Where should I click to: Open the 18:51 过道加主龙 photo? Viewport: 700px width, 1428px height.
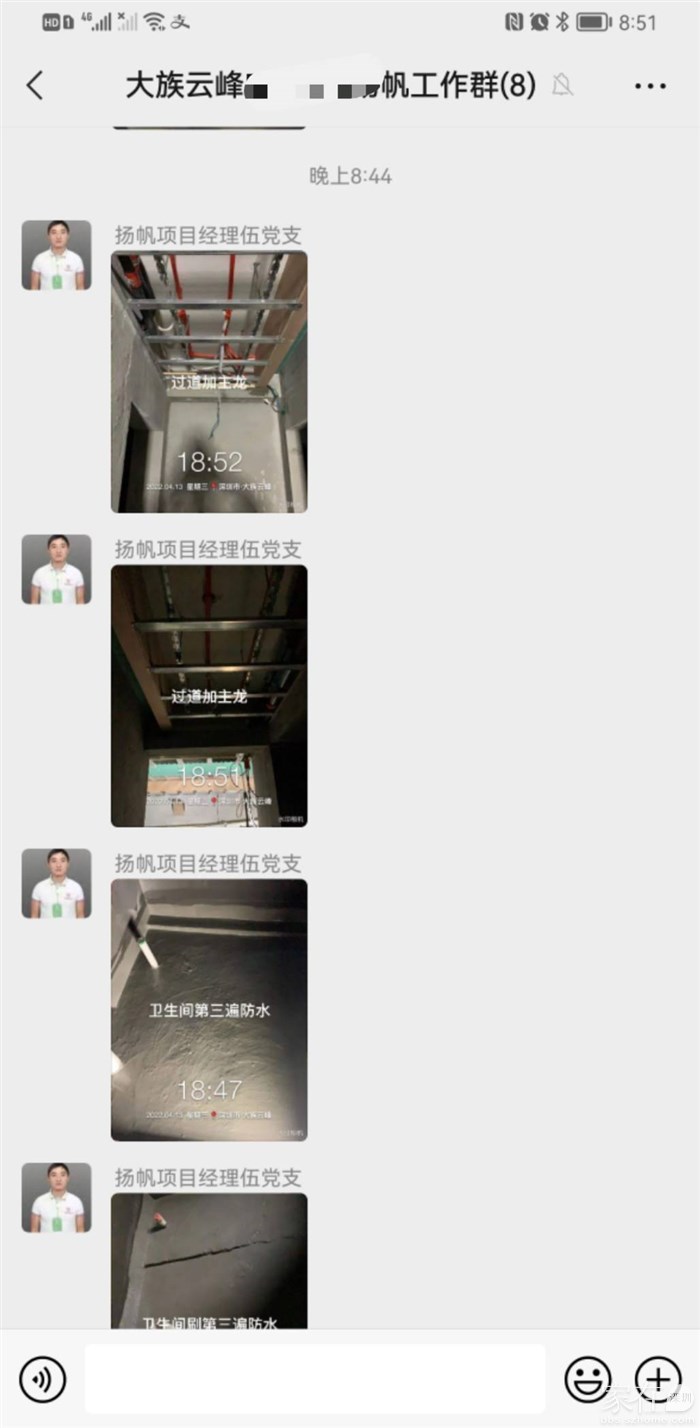(209, 696)
